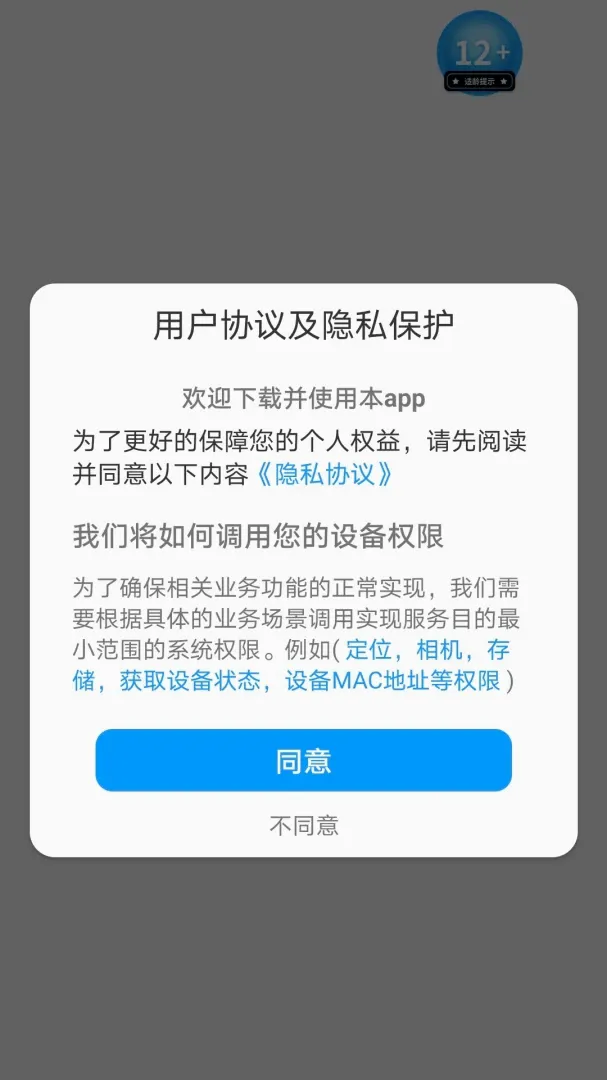The image size is (607, 1080).
Task: Decline by tapping 不同意
Action: [304, 824]
